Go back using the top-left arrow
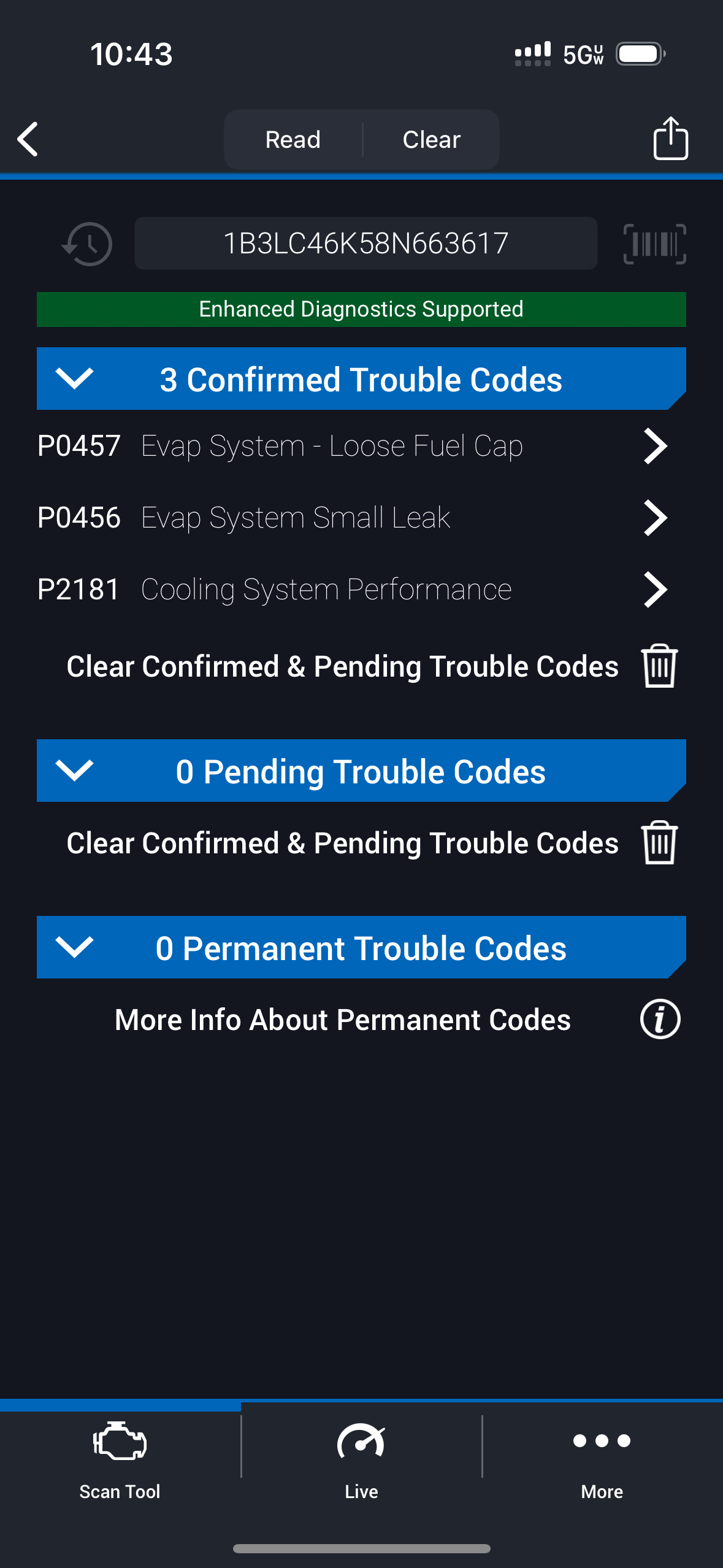This screenshot has width=723, height=1568. click(x=28, y=139)
